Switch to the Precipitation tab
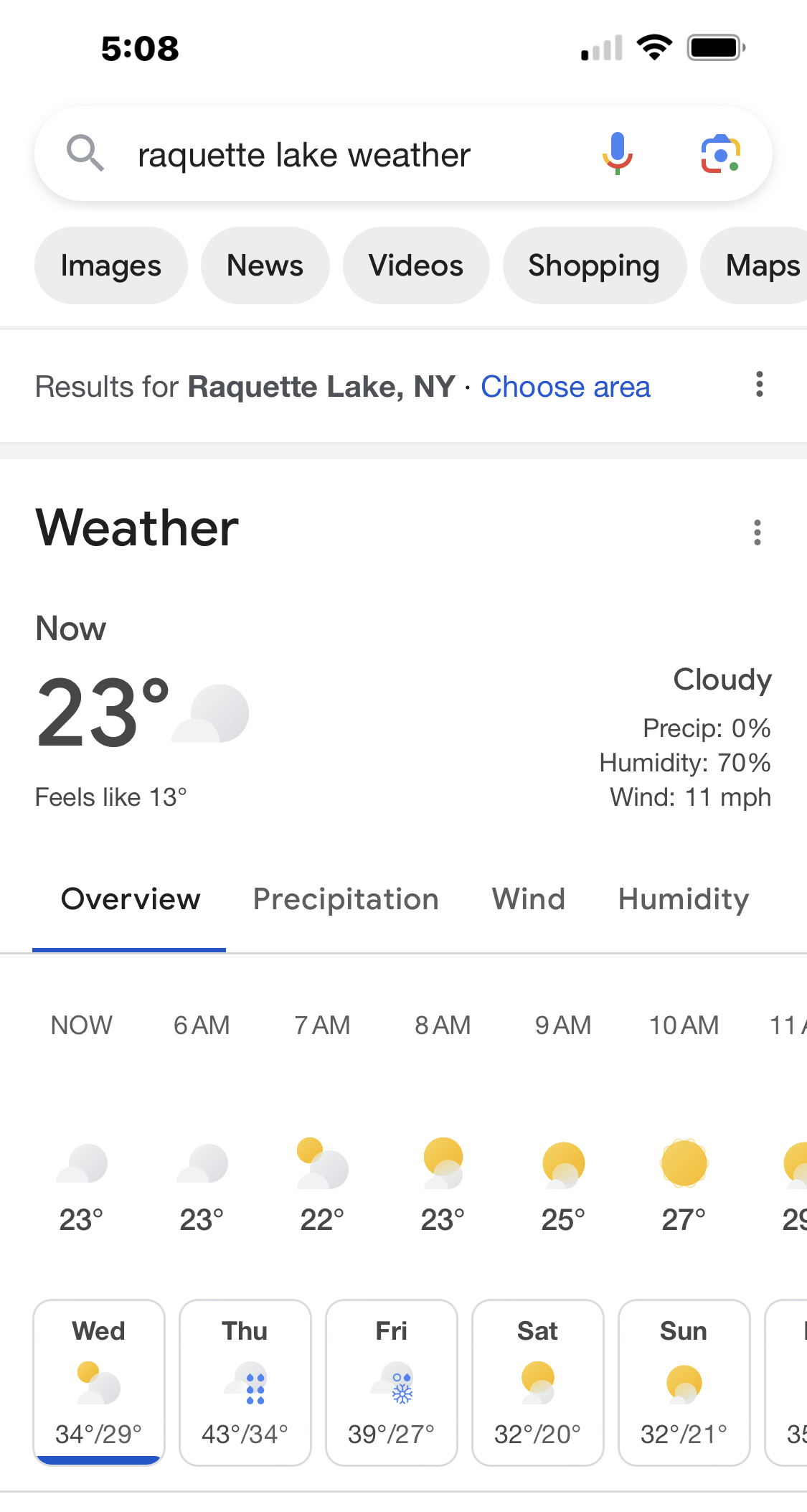The image size is (807, 1512). [346, 899]
